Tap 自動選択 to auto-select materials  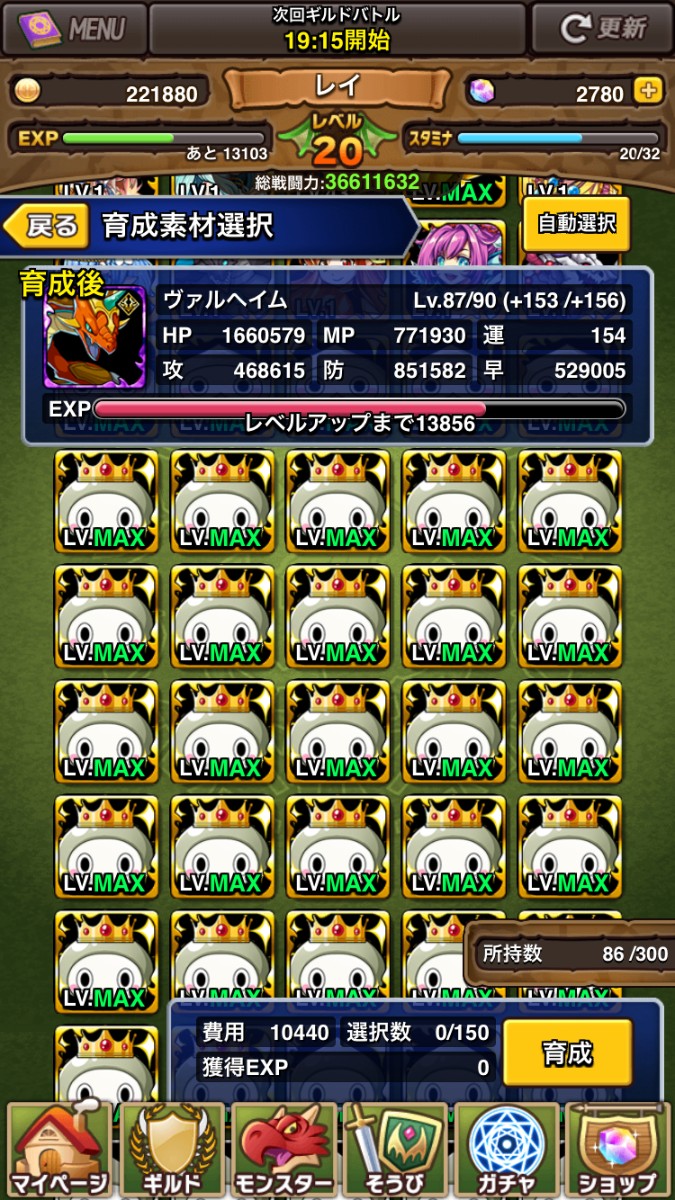coord(576,224)
